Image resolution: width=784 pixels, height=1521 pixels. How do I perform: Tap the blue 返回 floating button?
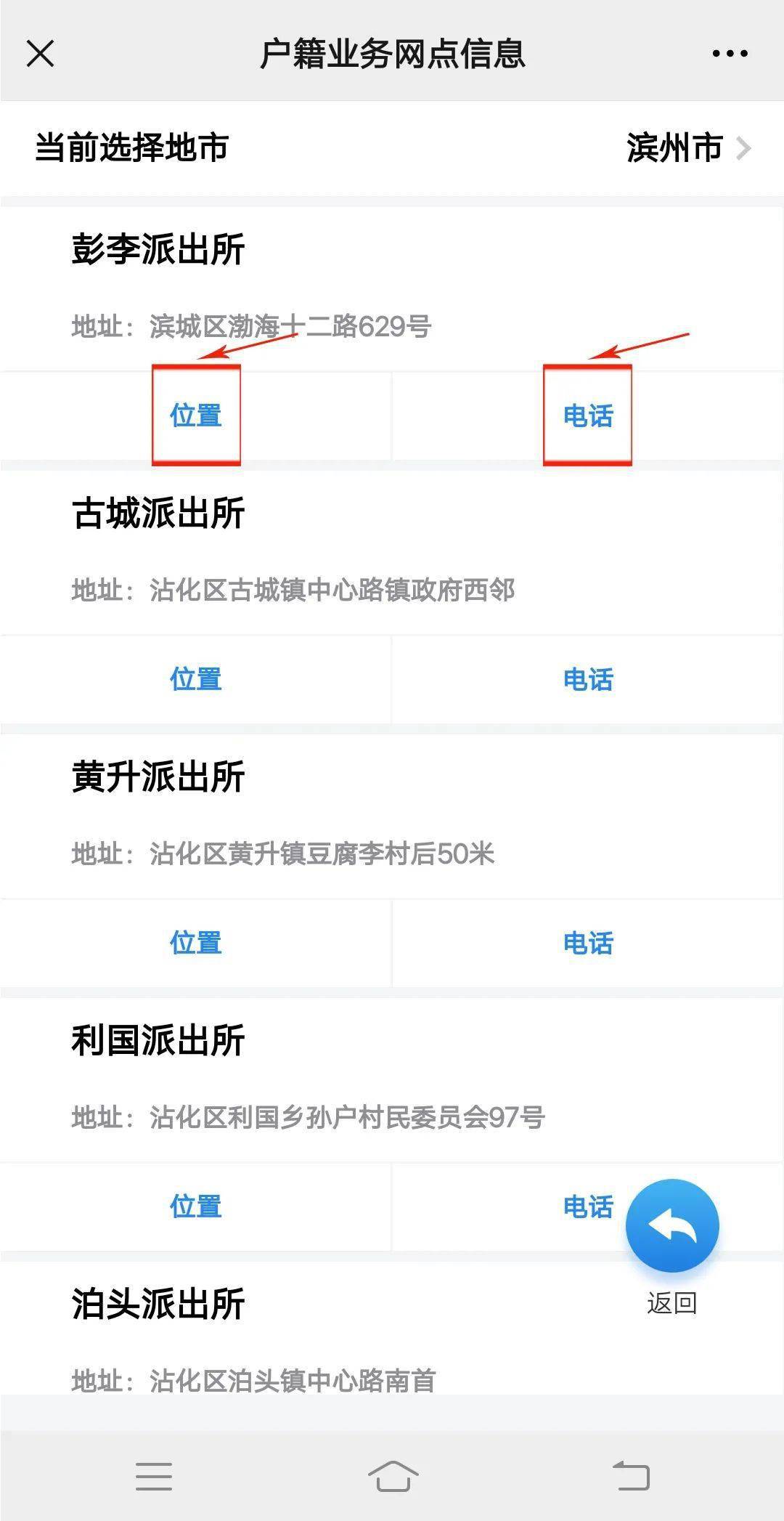tap(672, 1225)
